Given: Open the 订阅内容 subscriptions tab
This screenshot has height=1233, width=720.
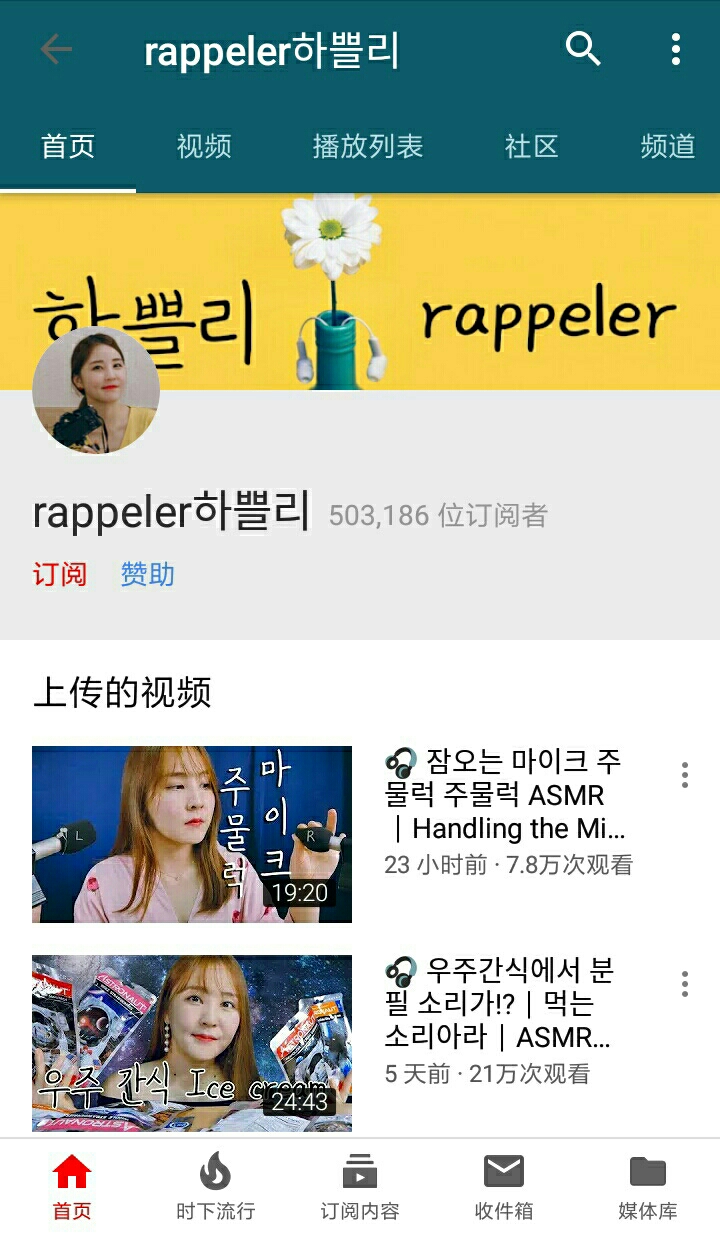Looking at the screenshot, I should 359,1186.
